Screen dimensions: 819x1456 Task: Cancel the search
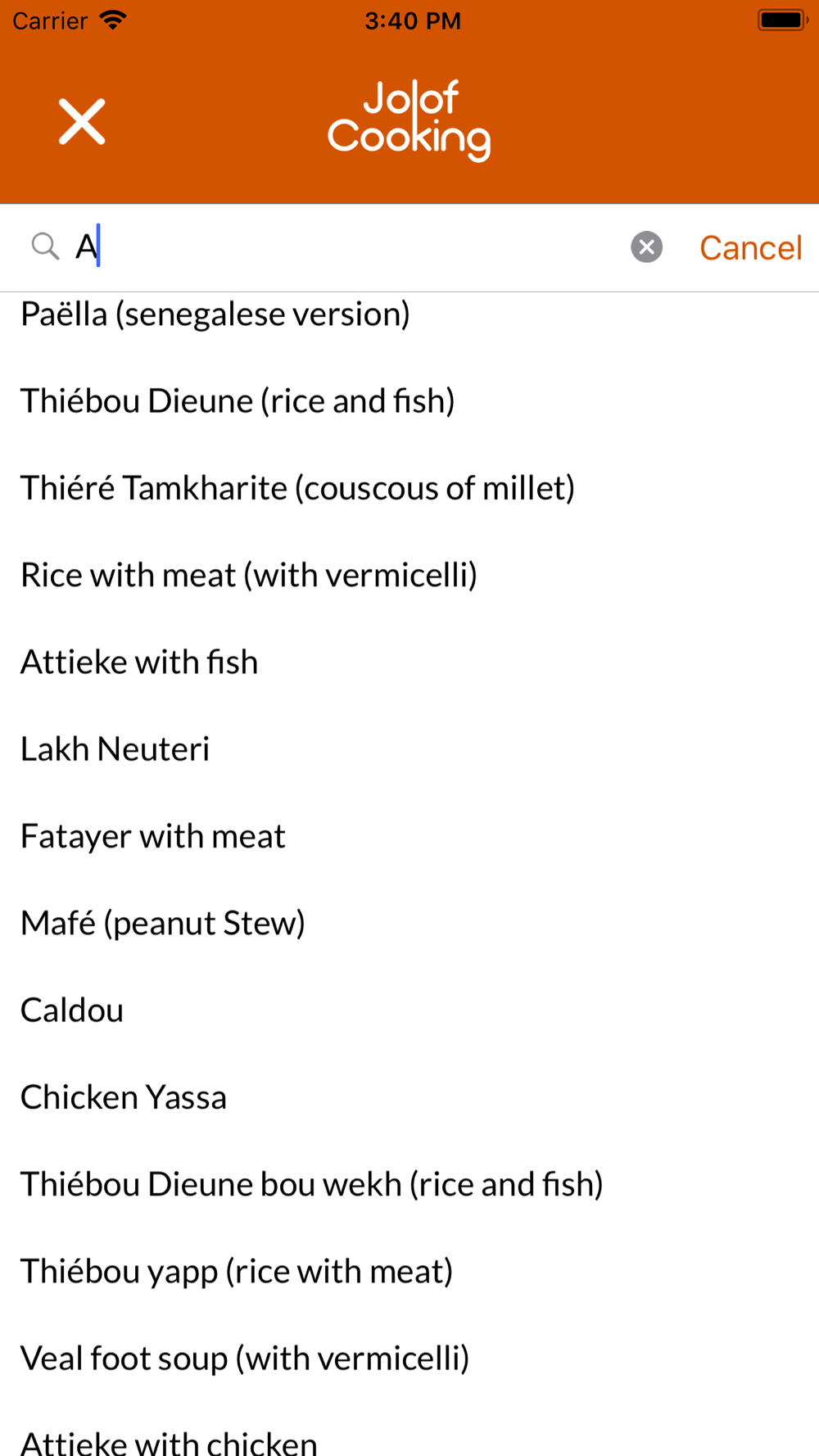(750, 248)
